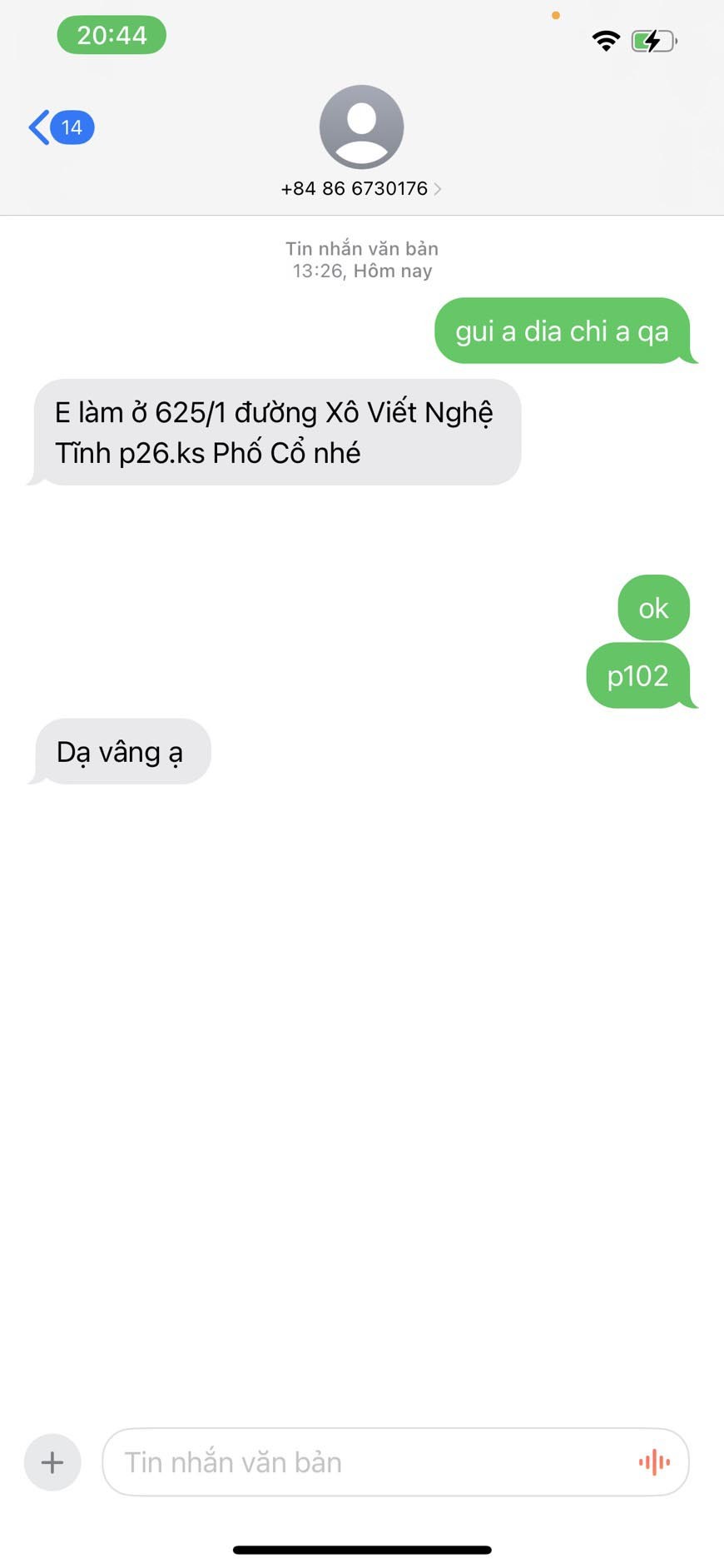Go back to the message list

coord(61,127)
